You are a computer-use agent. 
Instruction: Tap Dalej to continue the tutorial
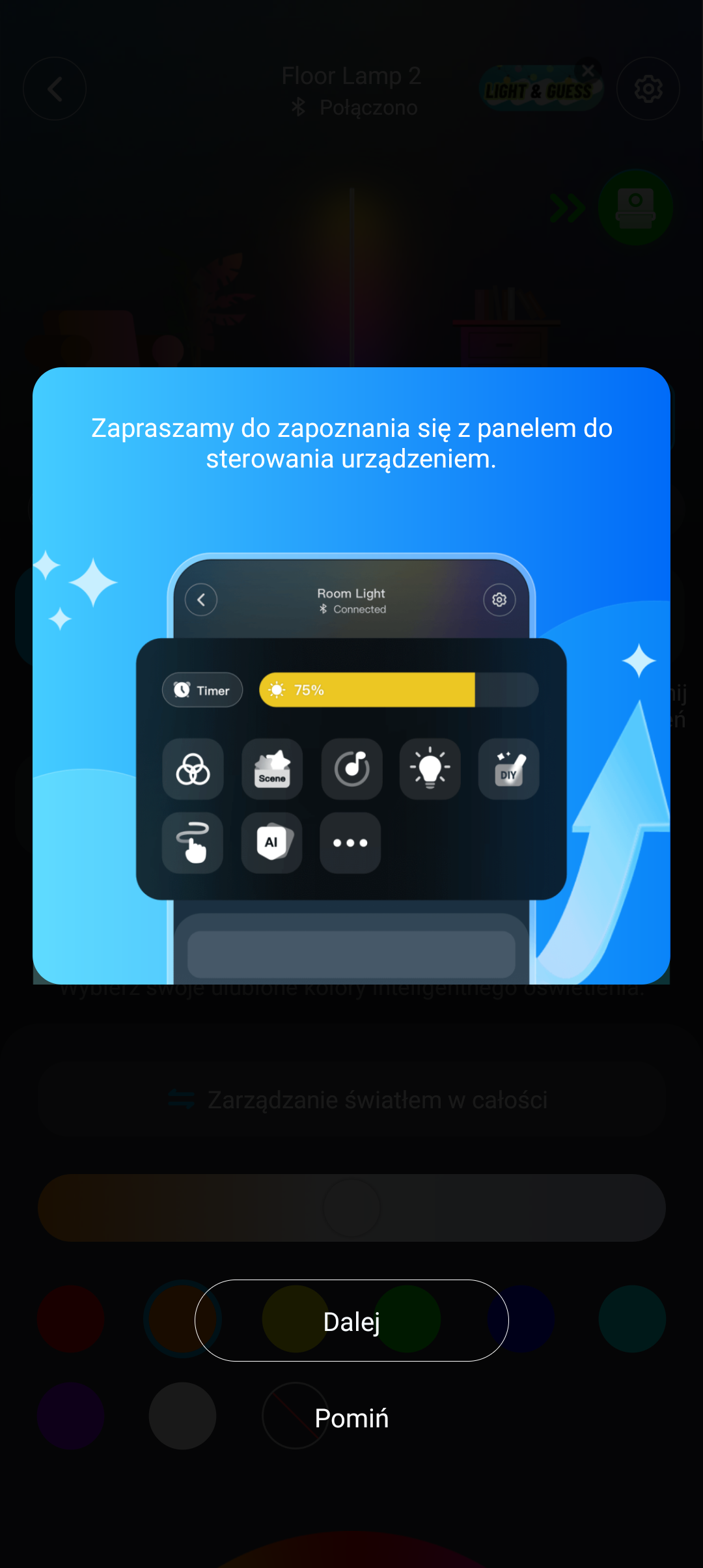click(x=351, y=1321)
